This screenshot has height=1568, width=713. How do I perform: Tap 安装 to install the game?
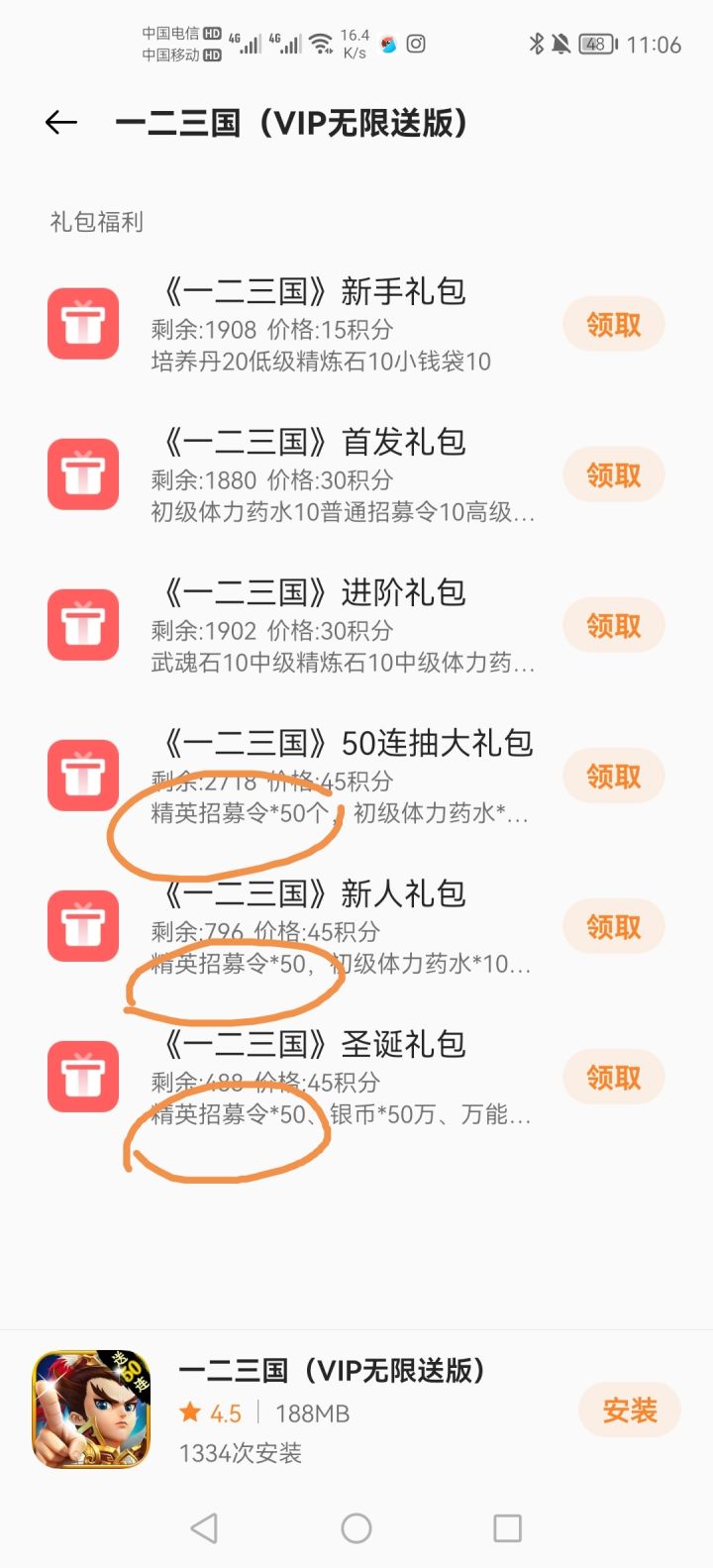[630, 1410]
